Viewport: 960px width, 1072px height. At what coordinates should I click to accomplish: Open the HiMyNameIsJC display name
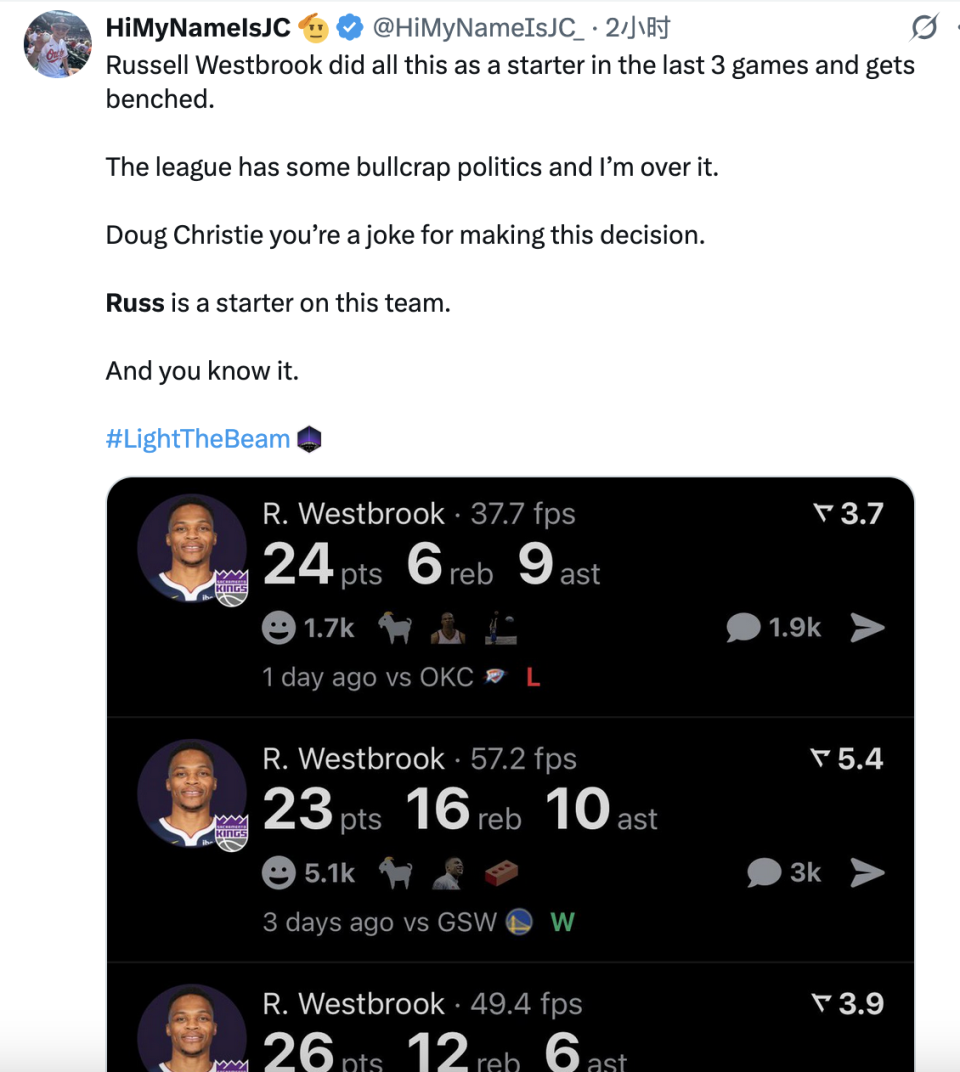(x=198, y=28)
